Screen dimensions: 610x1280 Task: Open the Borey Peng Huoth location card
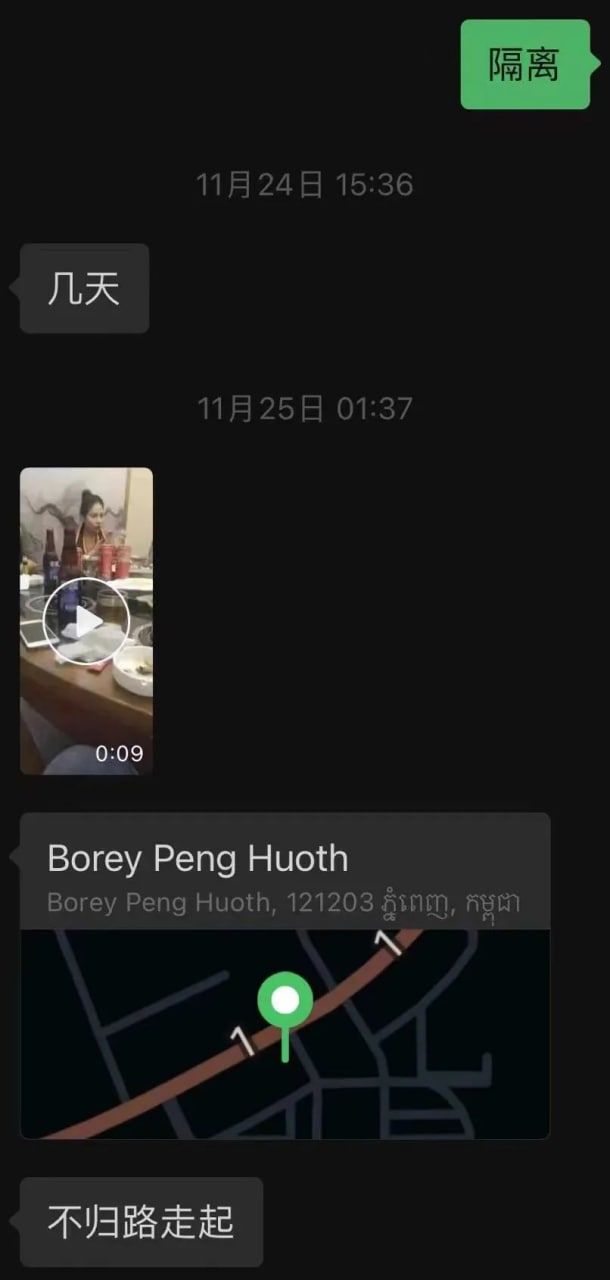285,975
